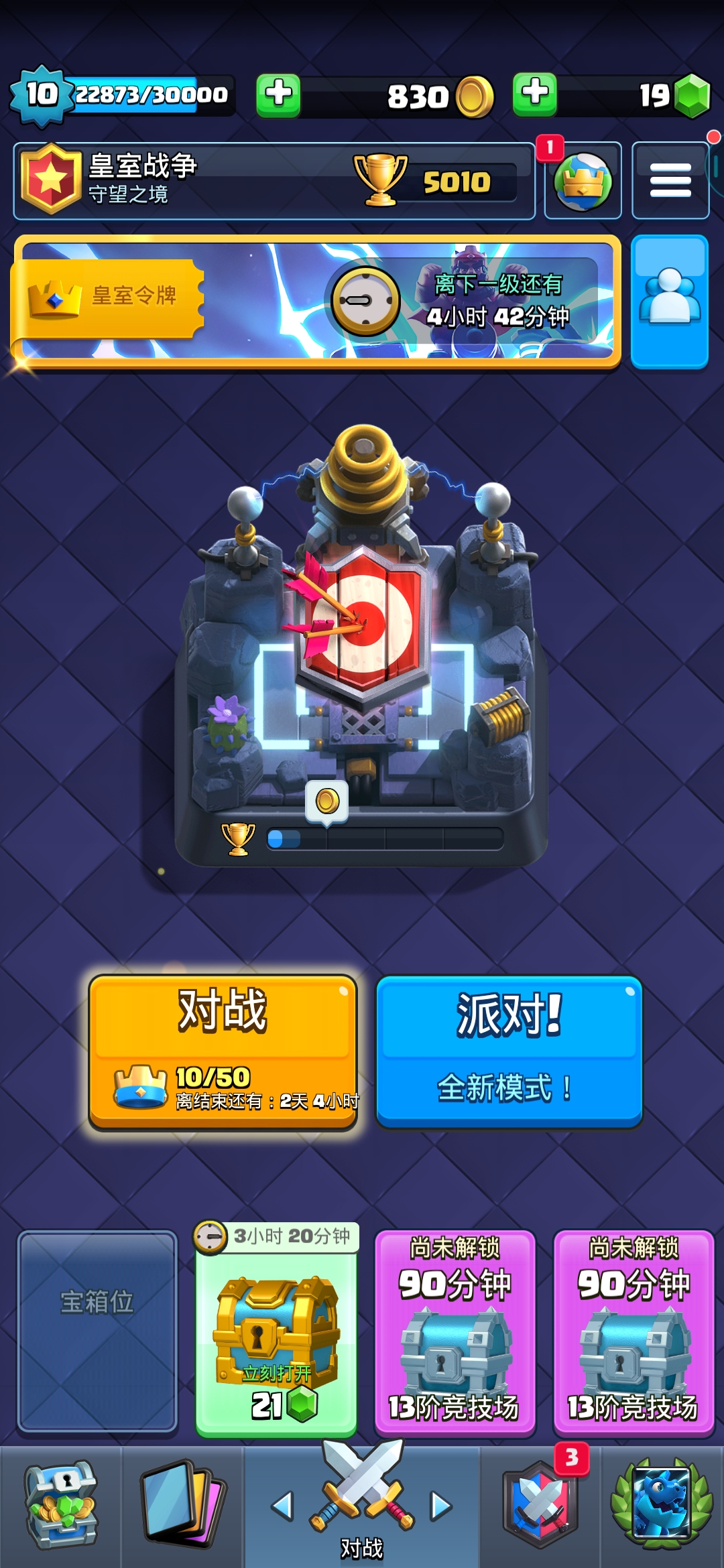Switch to the cards deck tab

(182, 1505)
